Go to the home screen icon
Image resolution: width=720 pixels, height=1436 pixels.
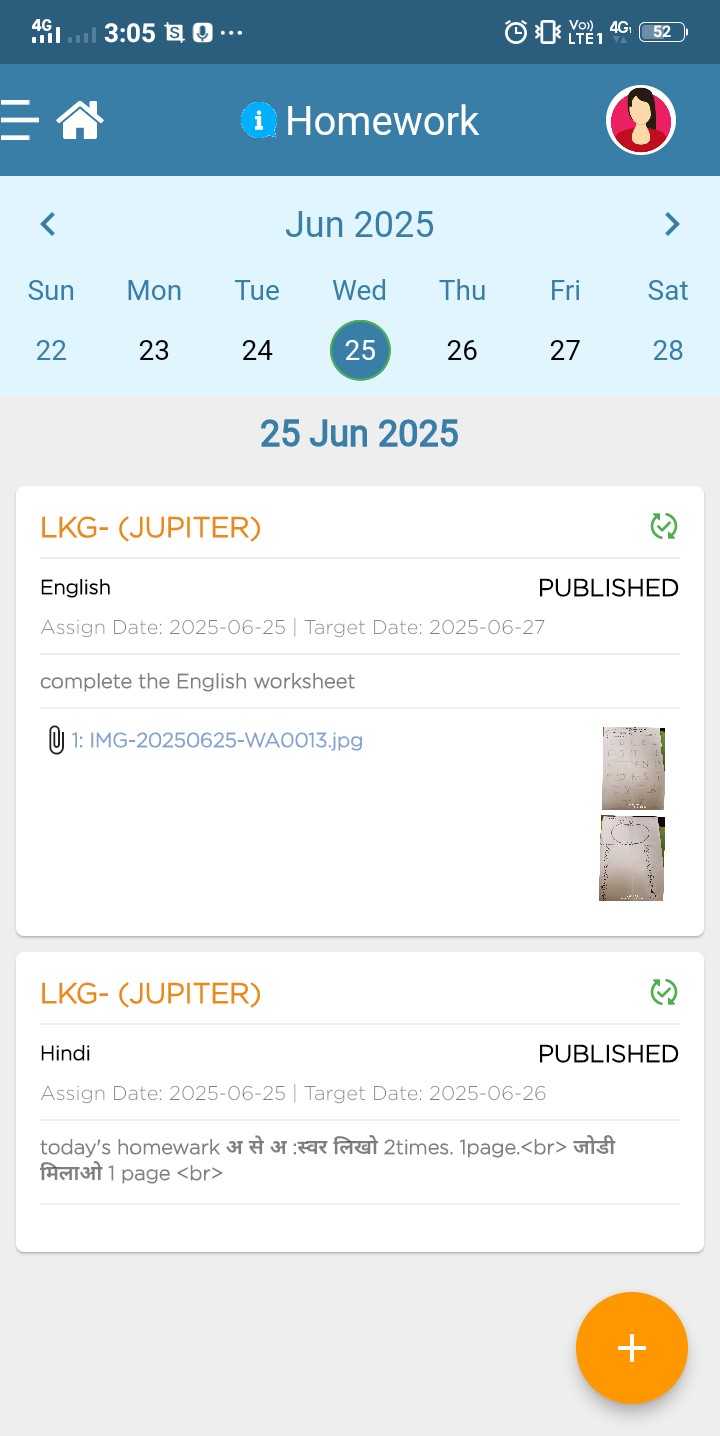click(80, 120)
